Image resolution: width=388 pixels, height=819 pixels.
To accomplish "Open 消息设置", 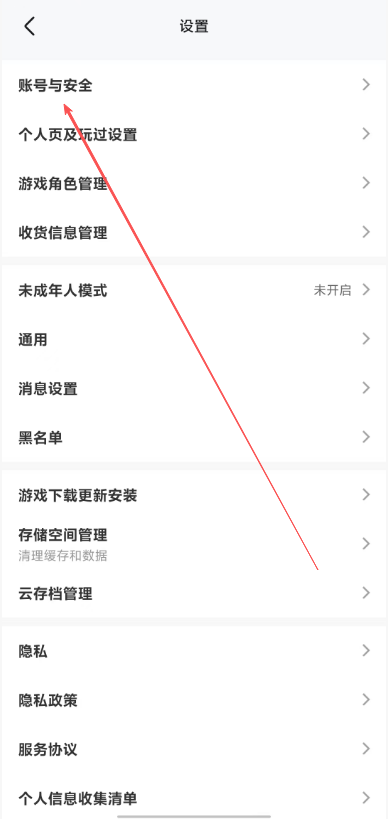I will [194, 388].
